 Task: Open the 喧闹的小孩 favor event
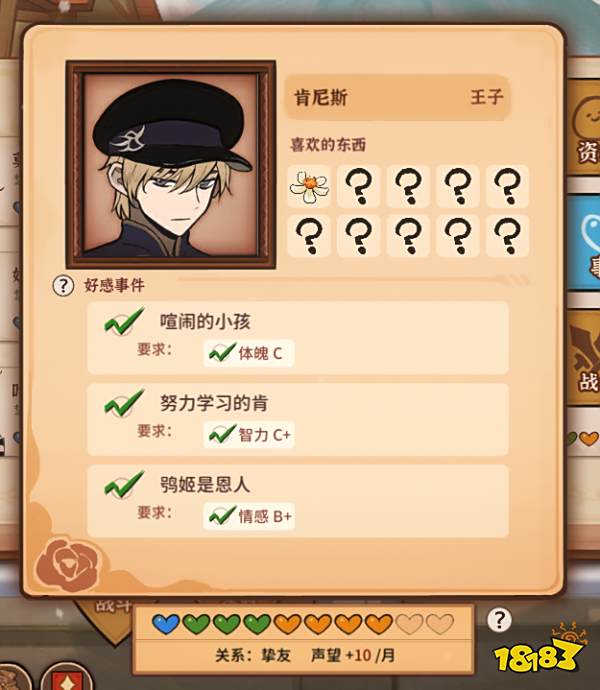point(298,337)
